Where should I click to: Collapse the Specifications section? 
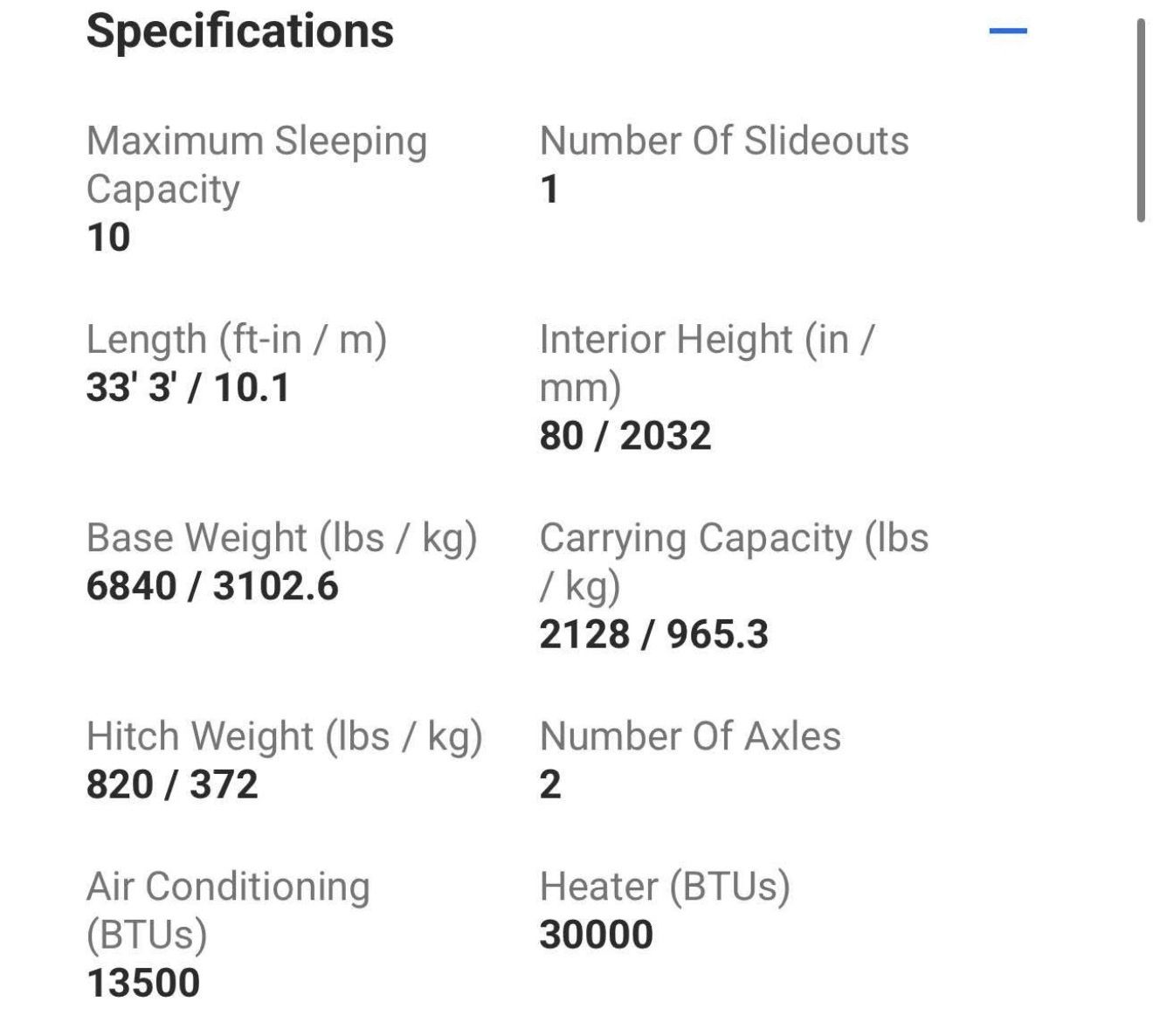[1008, 31]
